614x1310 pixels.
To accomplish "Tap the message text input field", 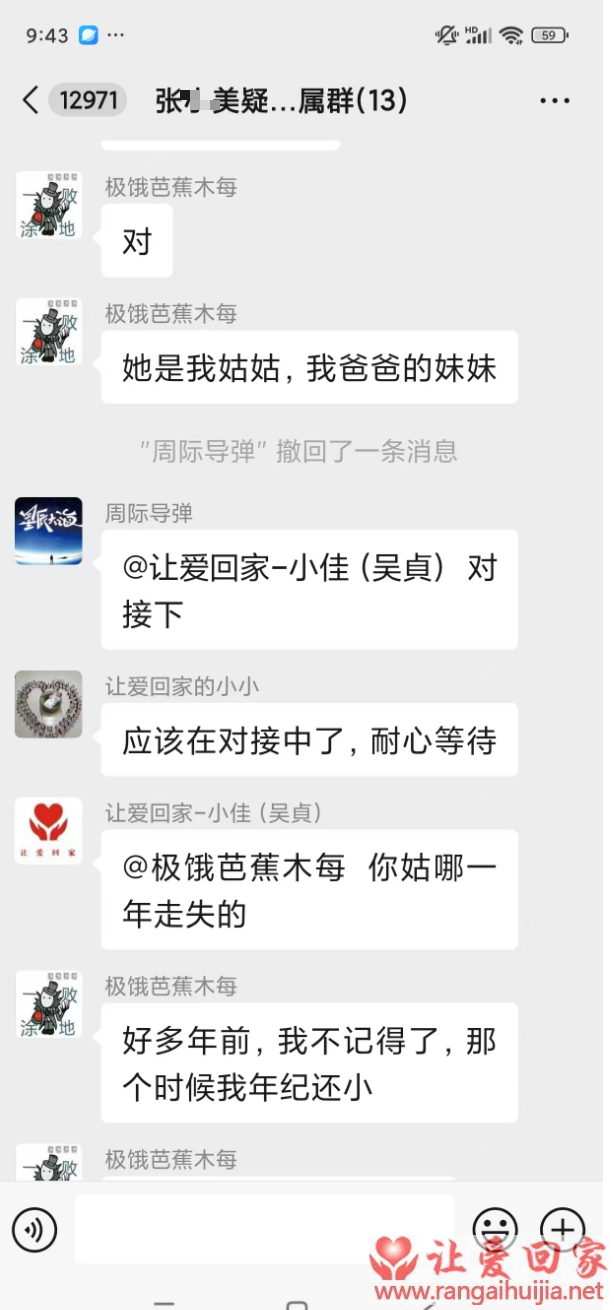I will [x=263, y=1229].
